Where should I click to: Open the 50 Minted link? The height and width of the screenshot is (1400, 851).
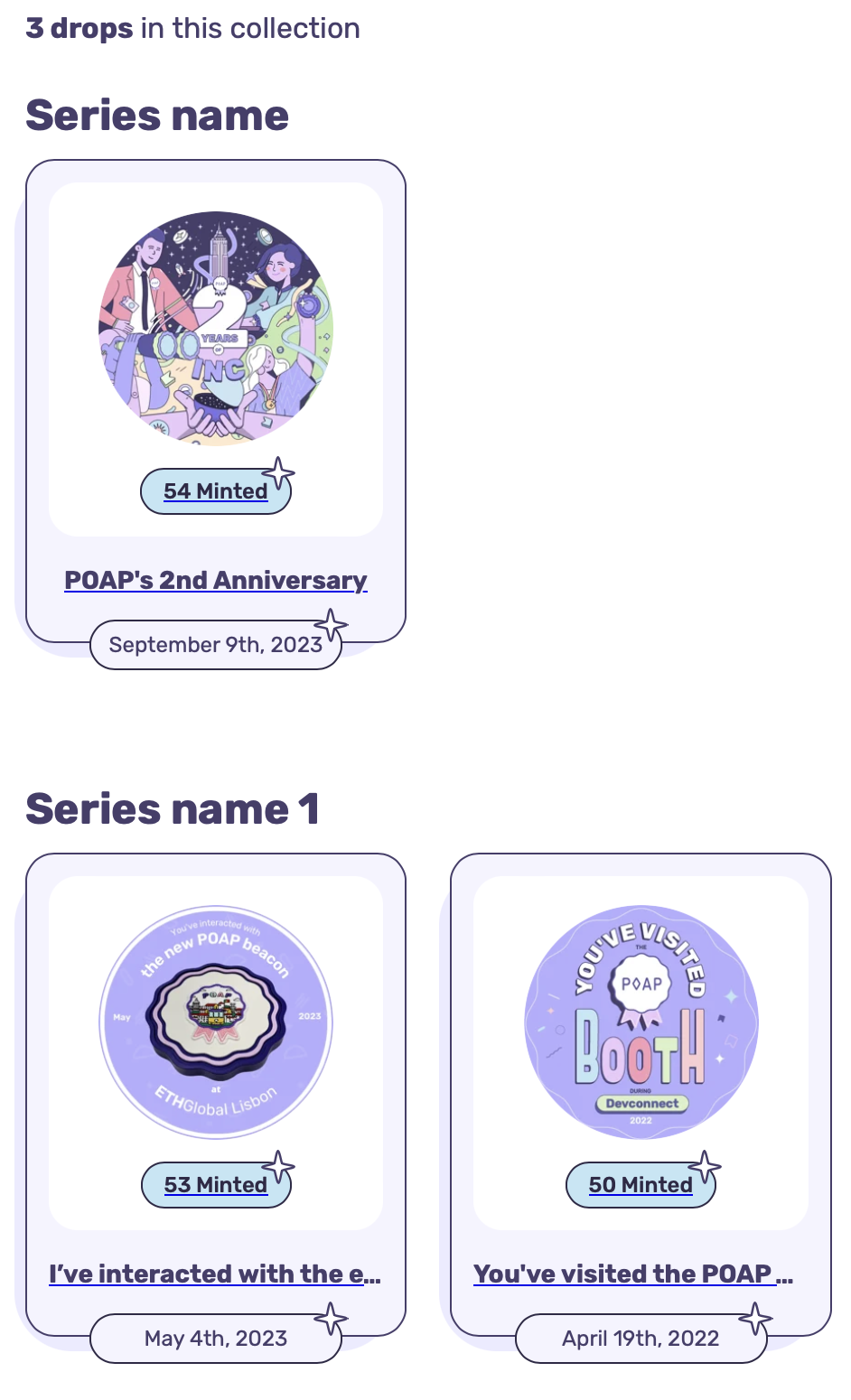tap(640, 1185)
